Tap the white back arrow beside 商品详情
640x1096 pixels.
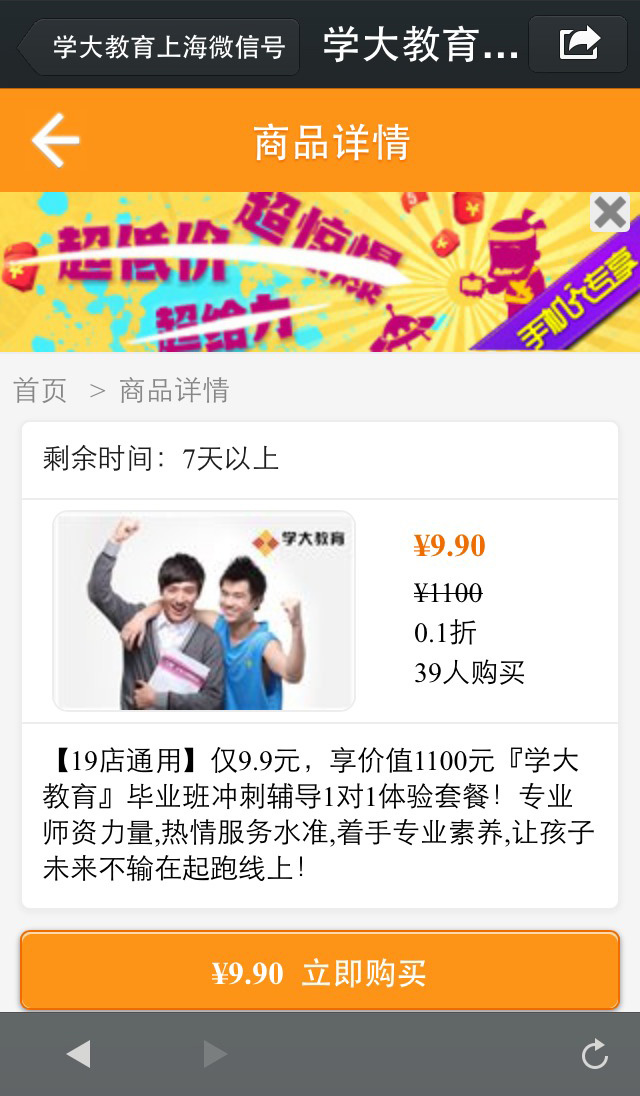(55, 140)
